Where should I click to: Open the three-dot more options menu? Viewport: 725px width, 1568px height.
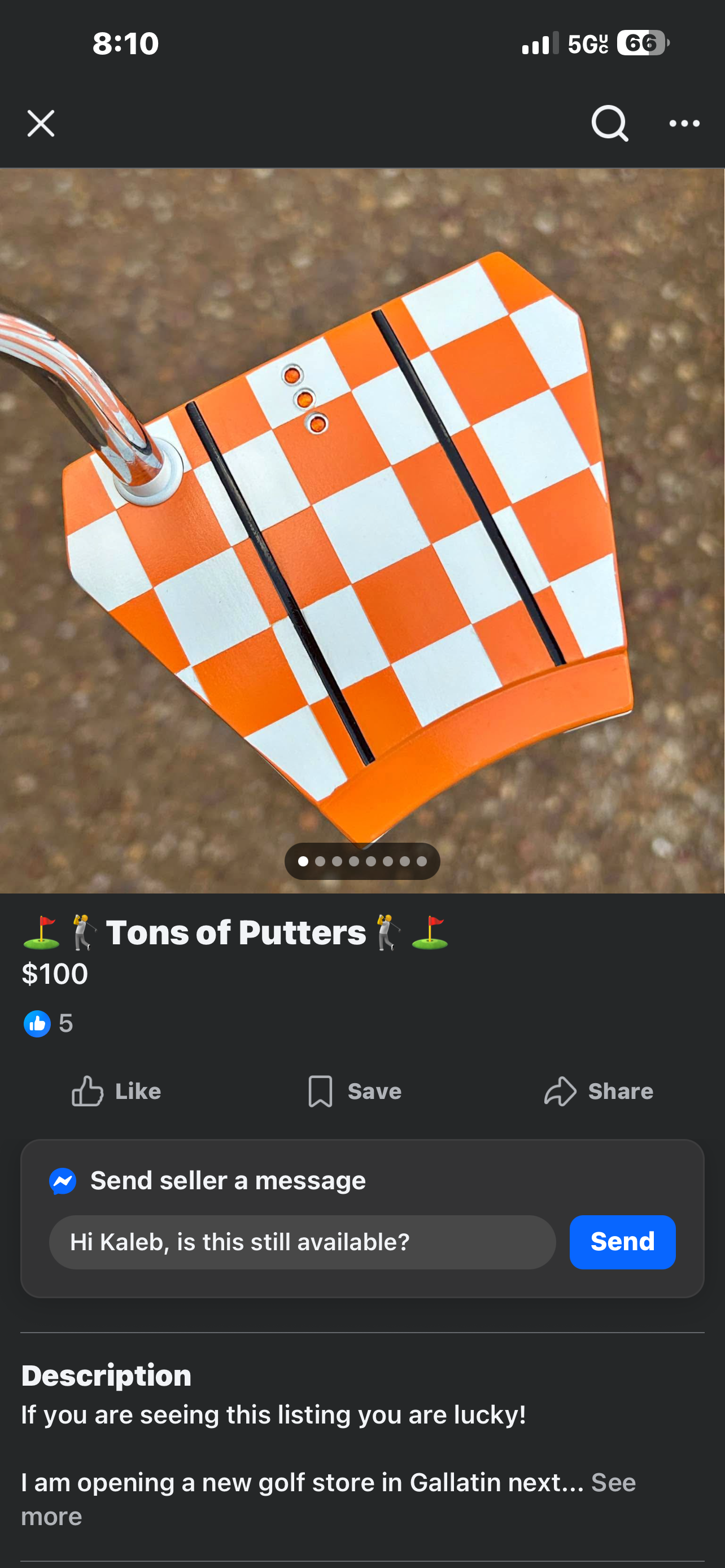tap(684, 124)
